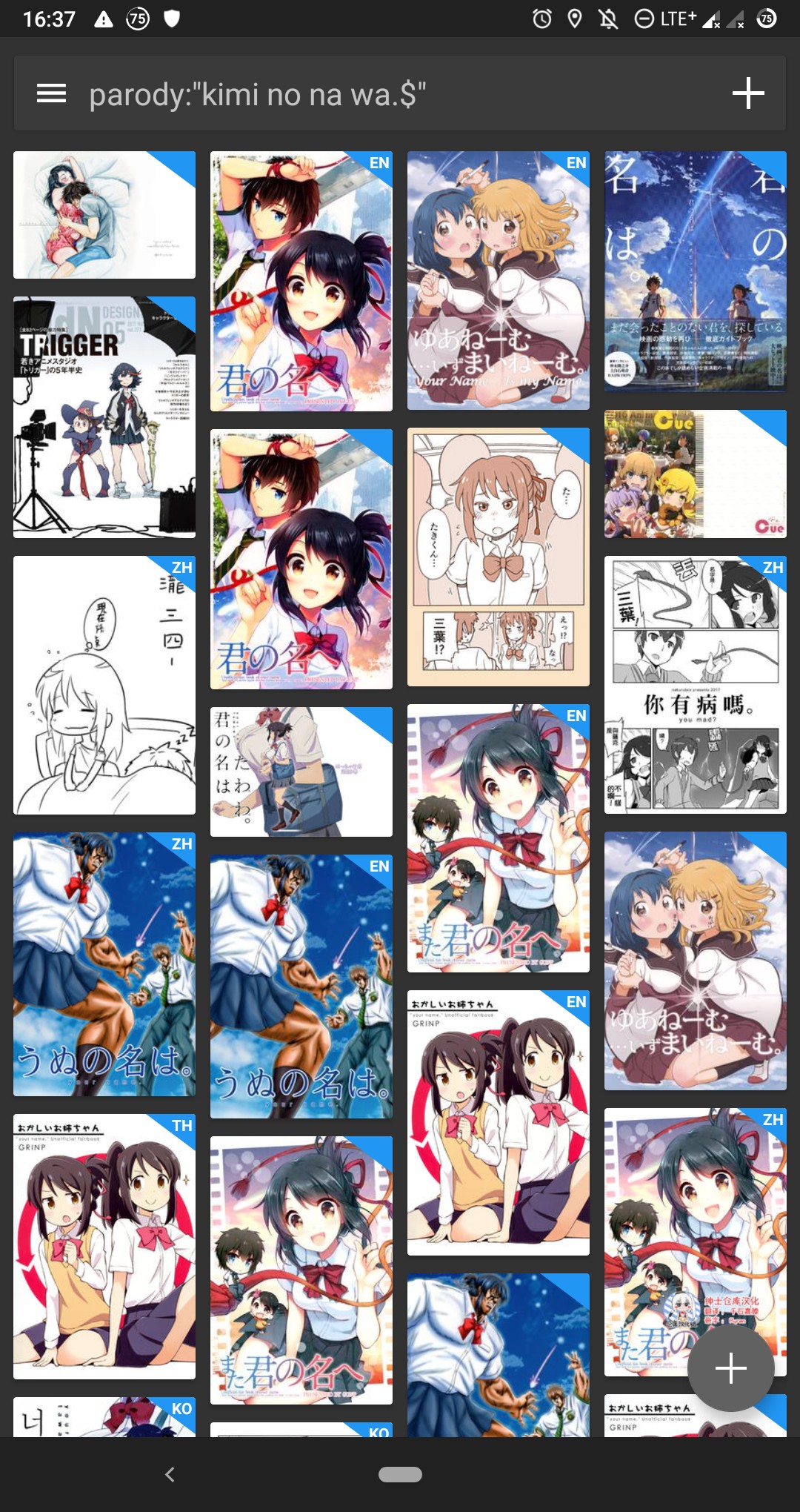The height and width of the screenshot is (1512, 800).
Task: Tap the plus icon in the search bar
Action: click(747, 94)
